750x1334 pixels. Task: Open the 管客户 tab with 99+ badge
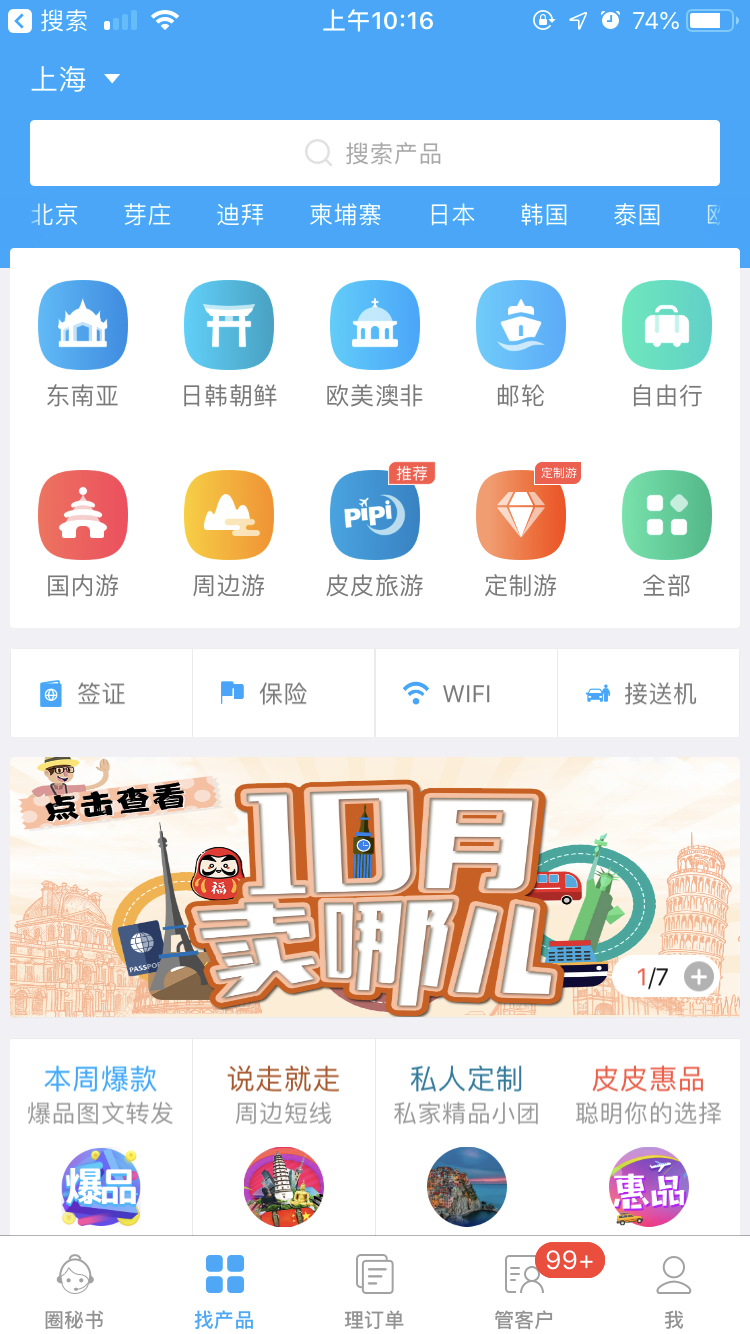[x=524, y=1287]
